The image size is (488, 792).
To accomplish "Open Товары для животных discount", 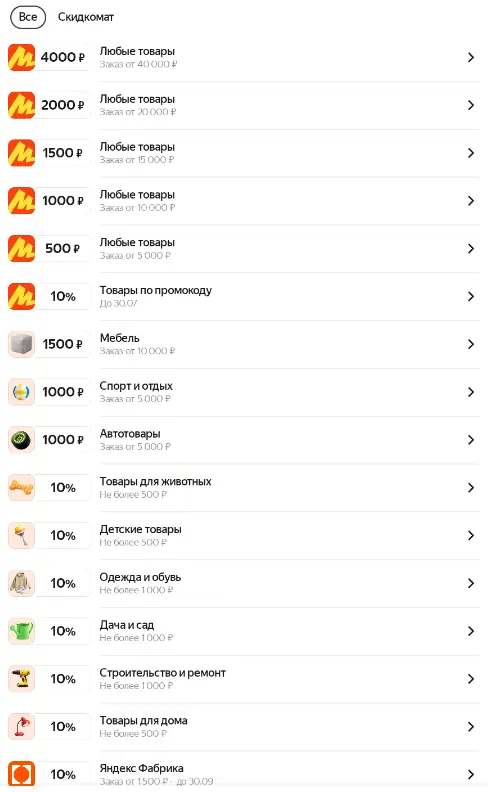I will (x=244, y=488).
